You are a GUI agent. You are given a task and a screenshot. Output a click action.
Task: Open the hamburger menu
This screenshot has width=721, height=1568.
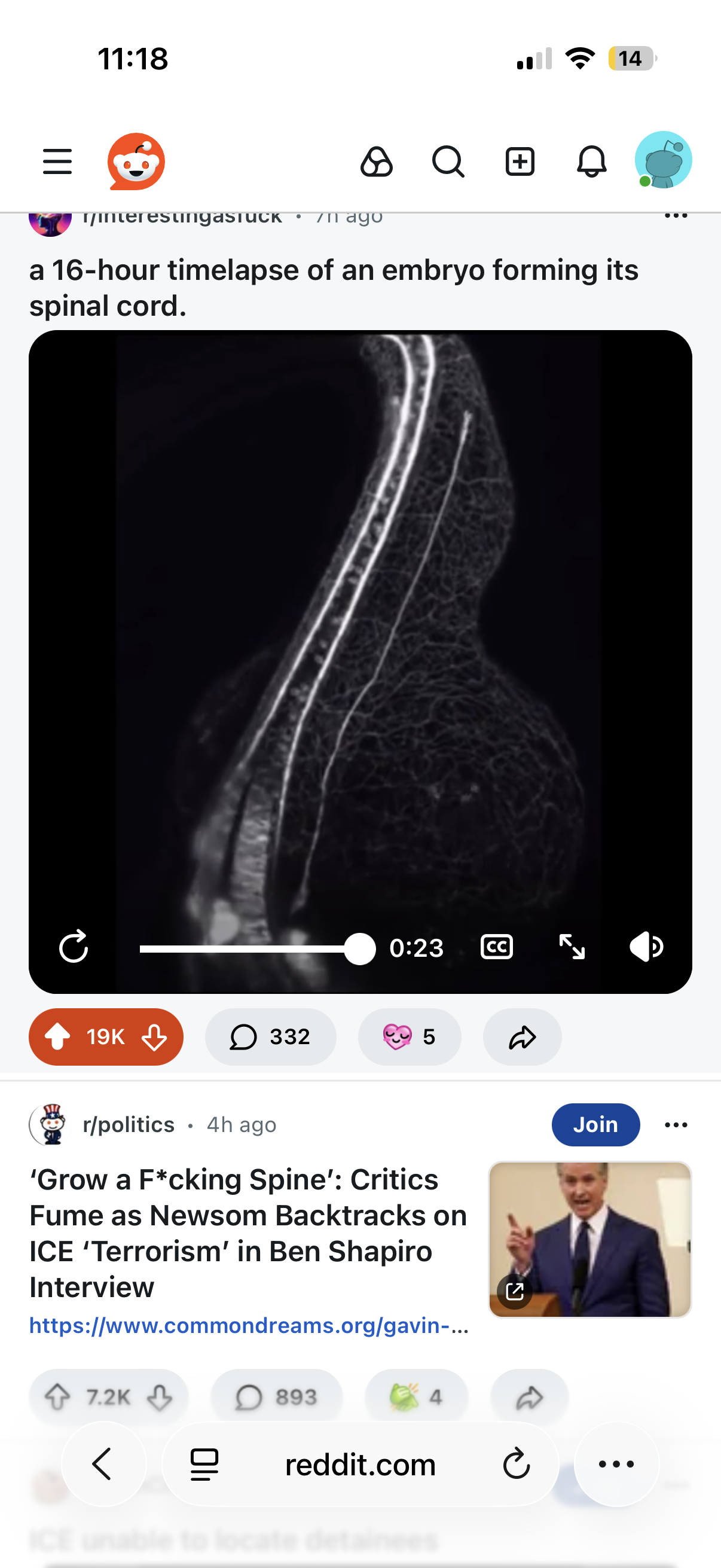pos(57,162)
